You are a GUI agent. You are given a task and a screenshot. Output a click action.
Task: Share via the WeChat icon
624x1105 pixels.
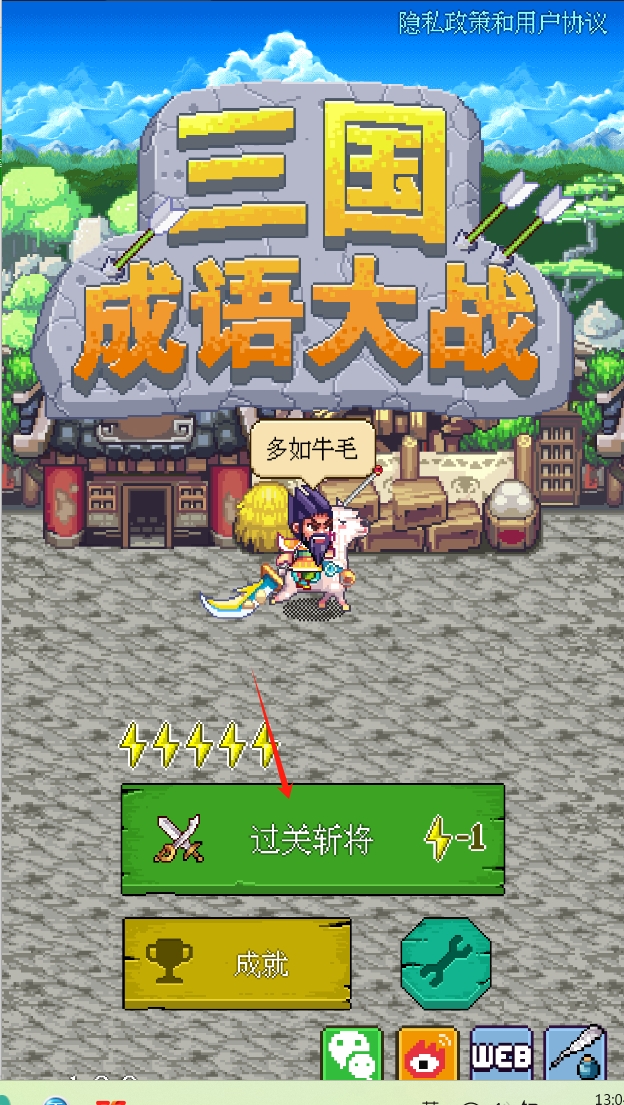point(352,1054)
